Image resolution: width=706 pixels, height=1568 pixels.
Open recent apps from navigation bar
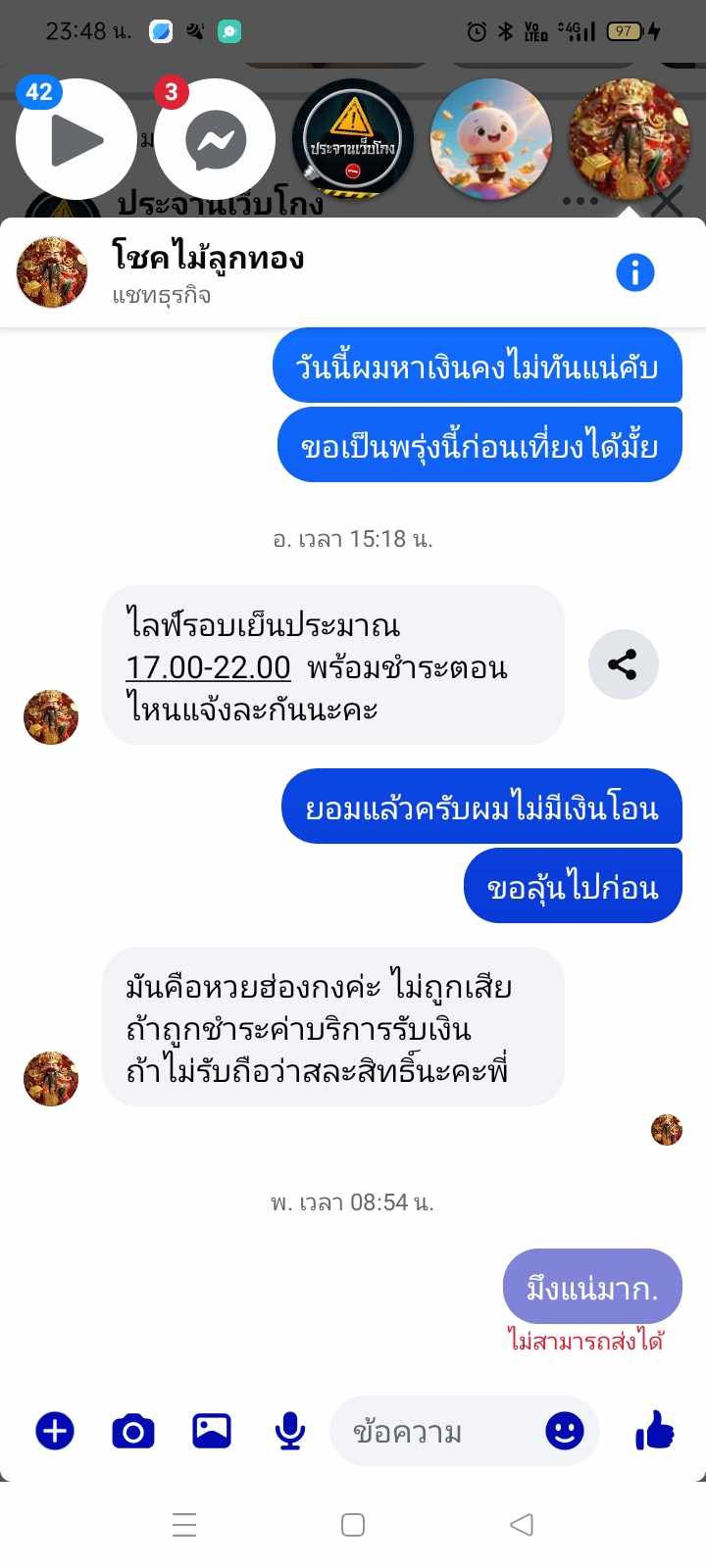[184, 1525]
